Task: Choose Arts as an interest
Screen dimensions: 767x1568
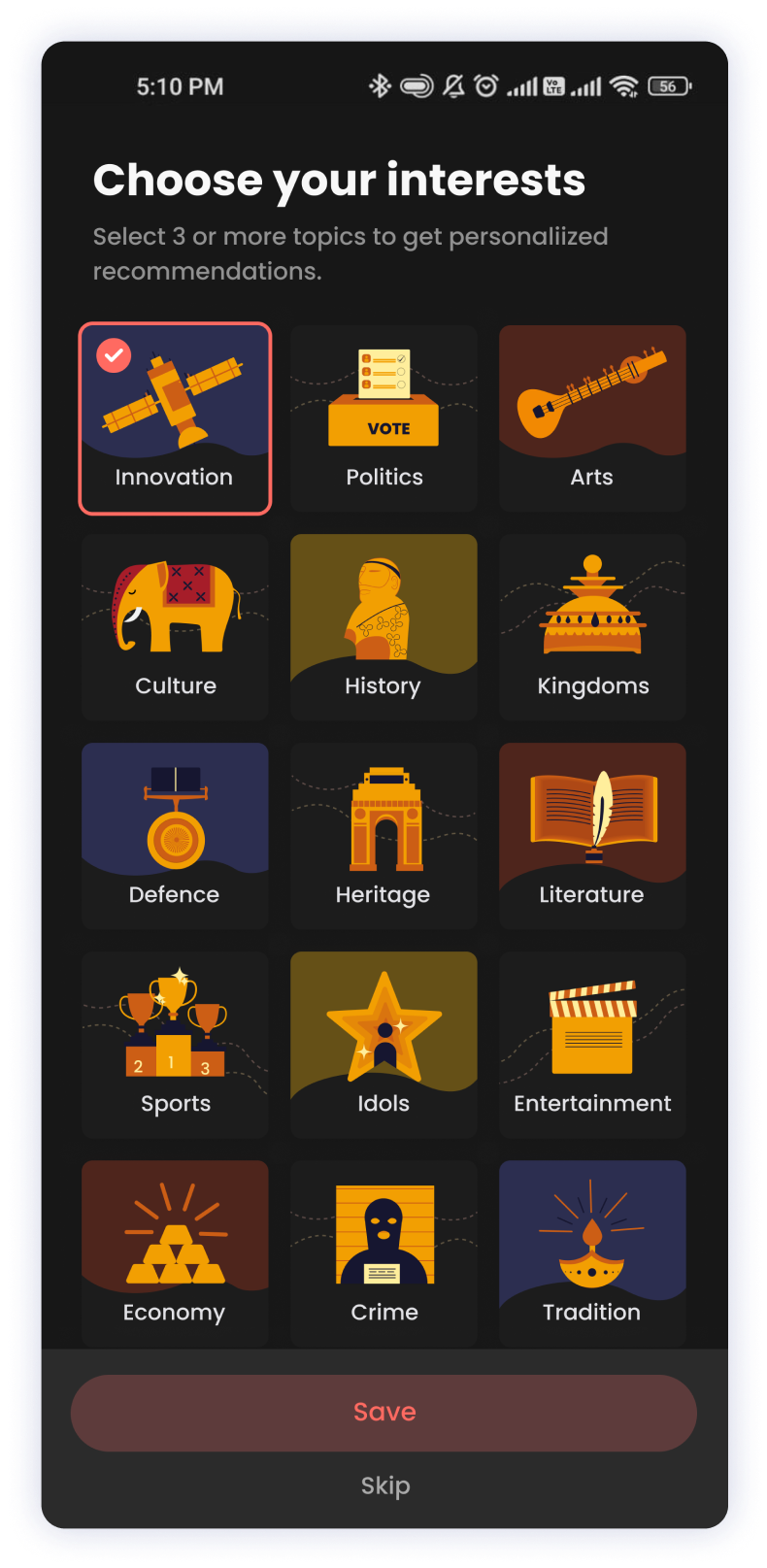Action: click(x=592, y=418)
